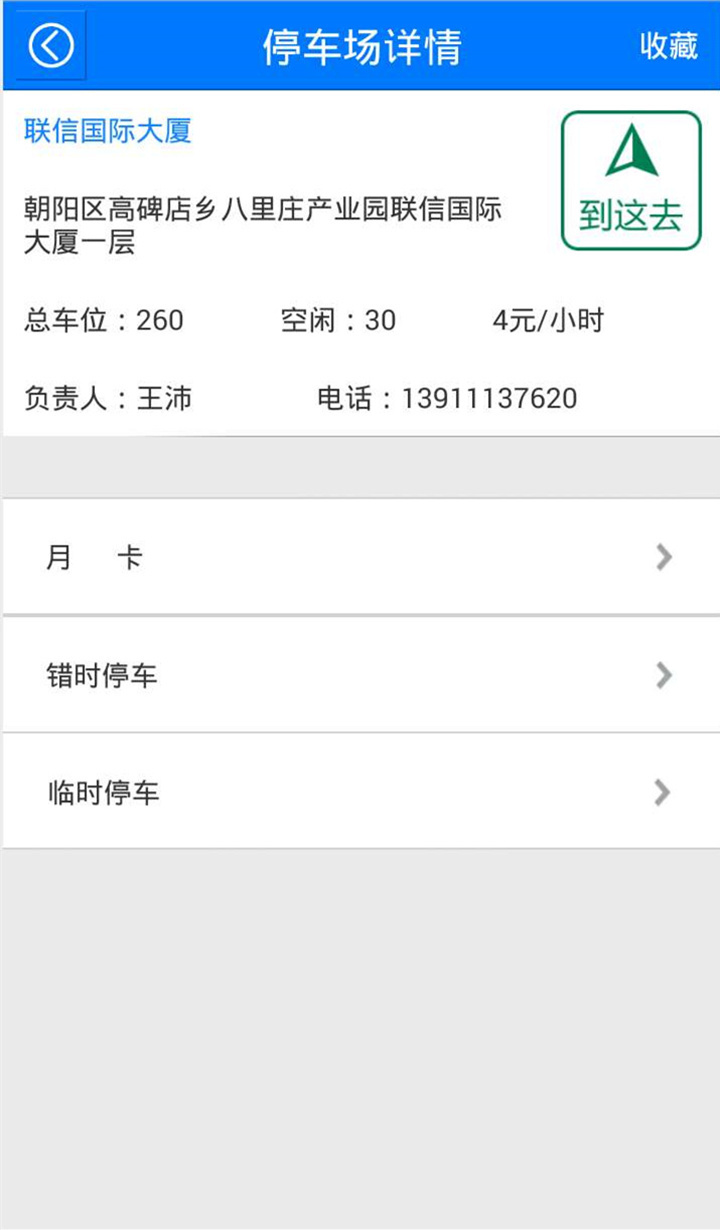Open the 月卡 monthly card row
Image resolution: width=720 pixels, height=1230 pixels.
(x=360, y=557)
